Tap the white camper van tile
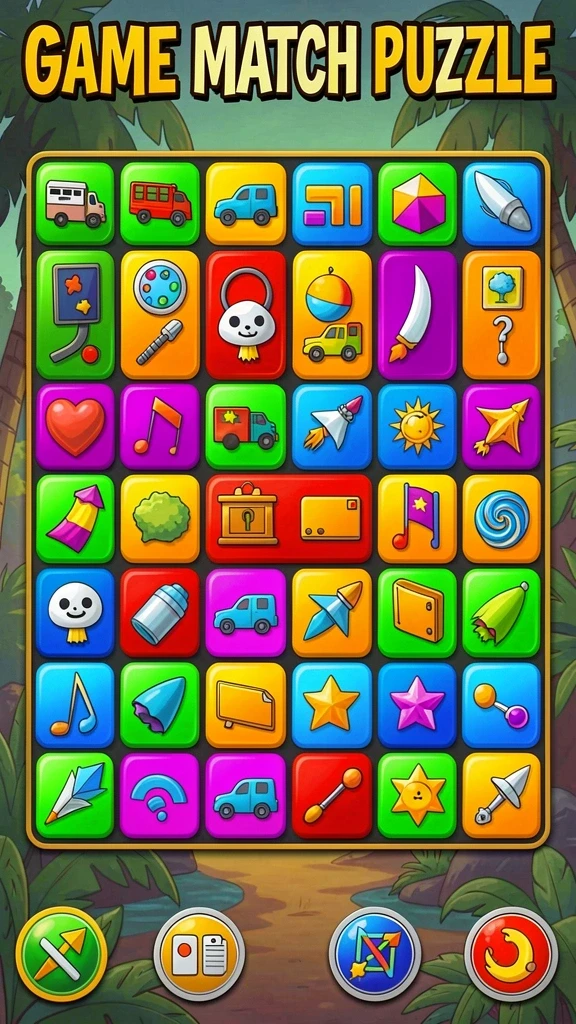This screenshot has width=576, height=1024. 74,203
